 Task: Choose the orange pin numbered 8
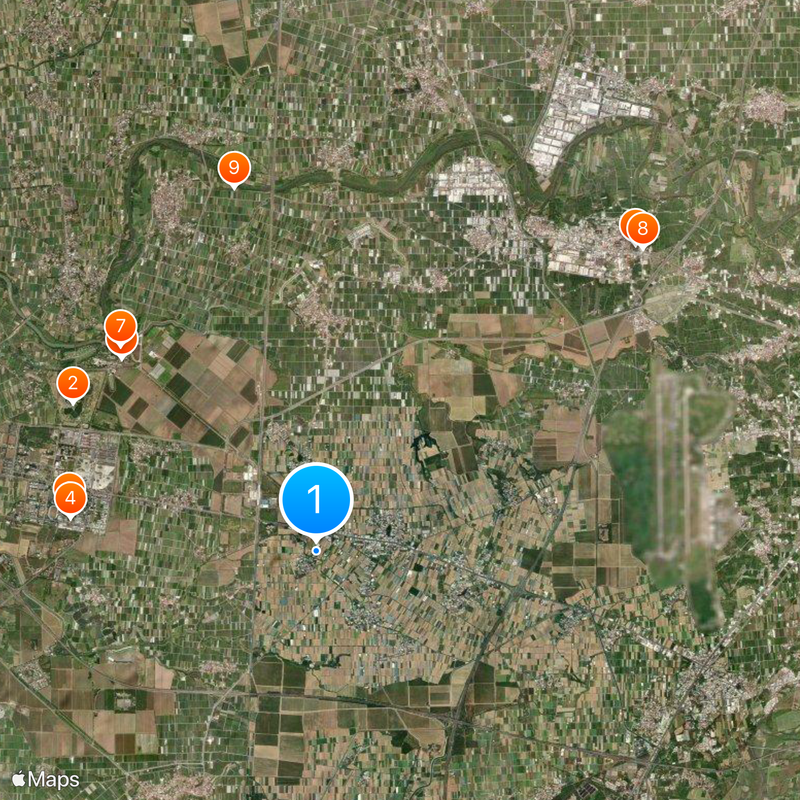pos(642,229)
